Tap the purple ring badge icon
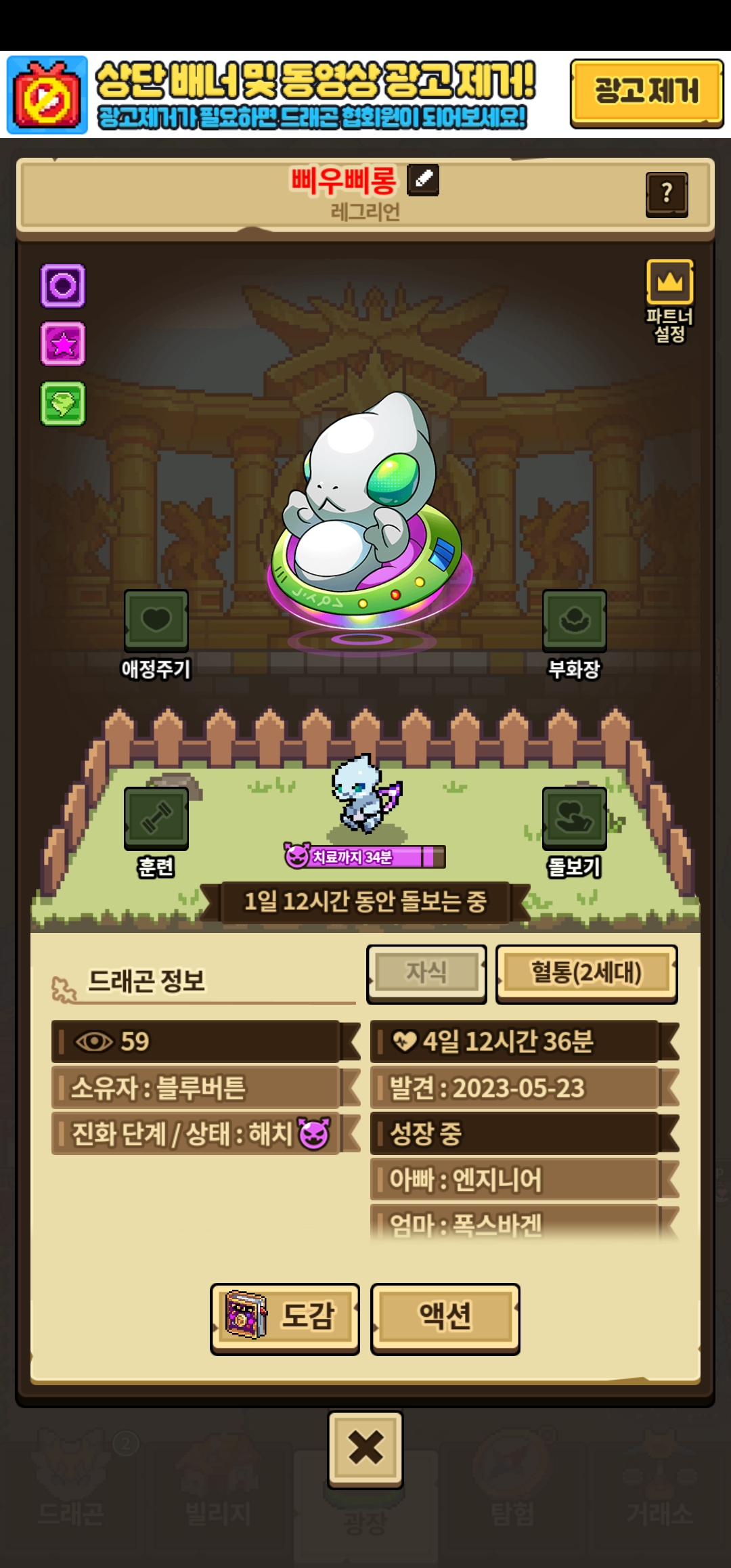This screenshot has height=1568, width=731. pos(63,286)
